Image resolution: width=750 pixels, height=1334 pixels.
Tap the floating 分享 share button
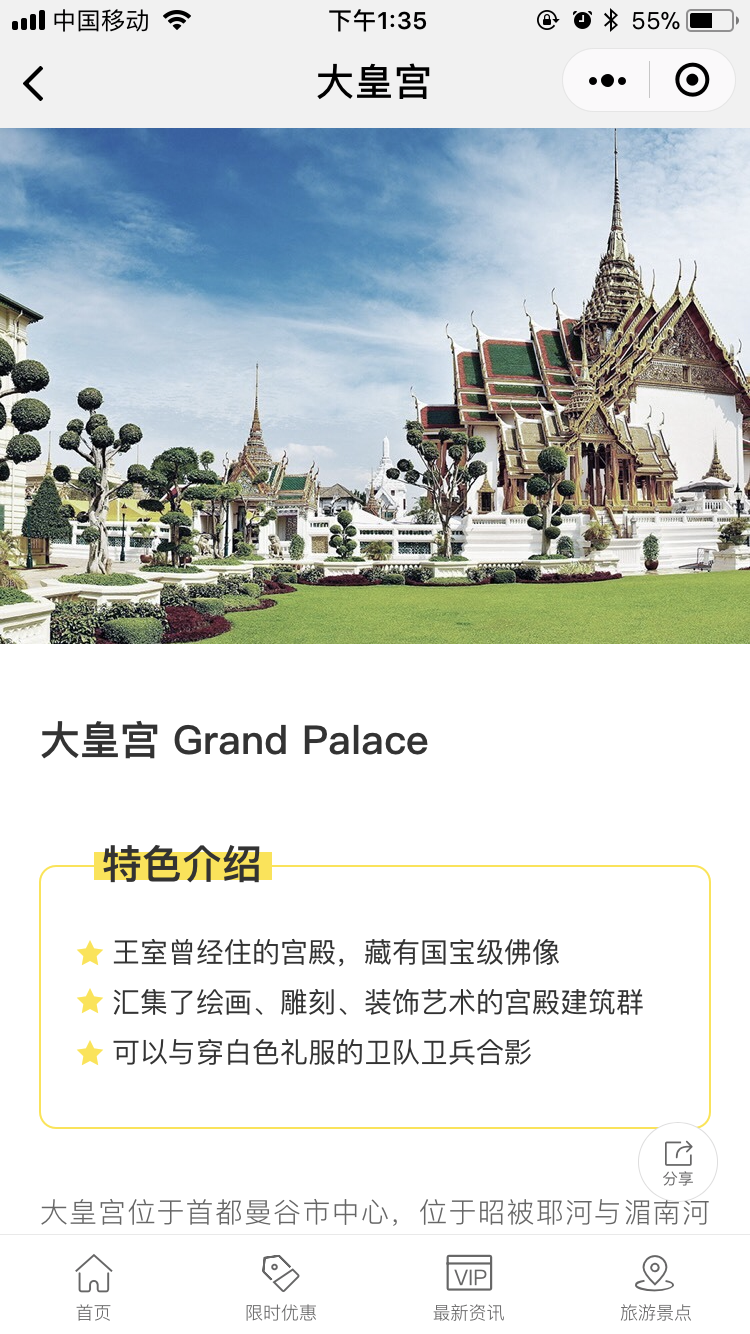[678, 1162]
